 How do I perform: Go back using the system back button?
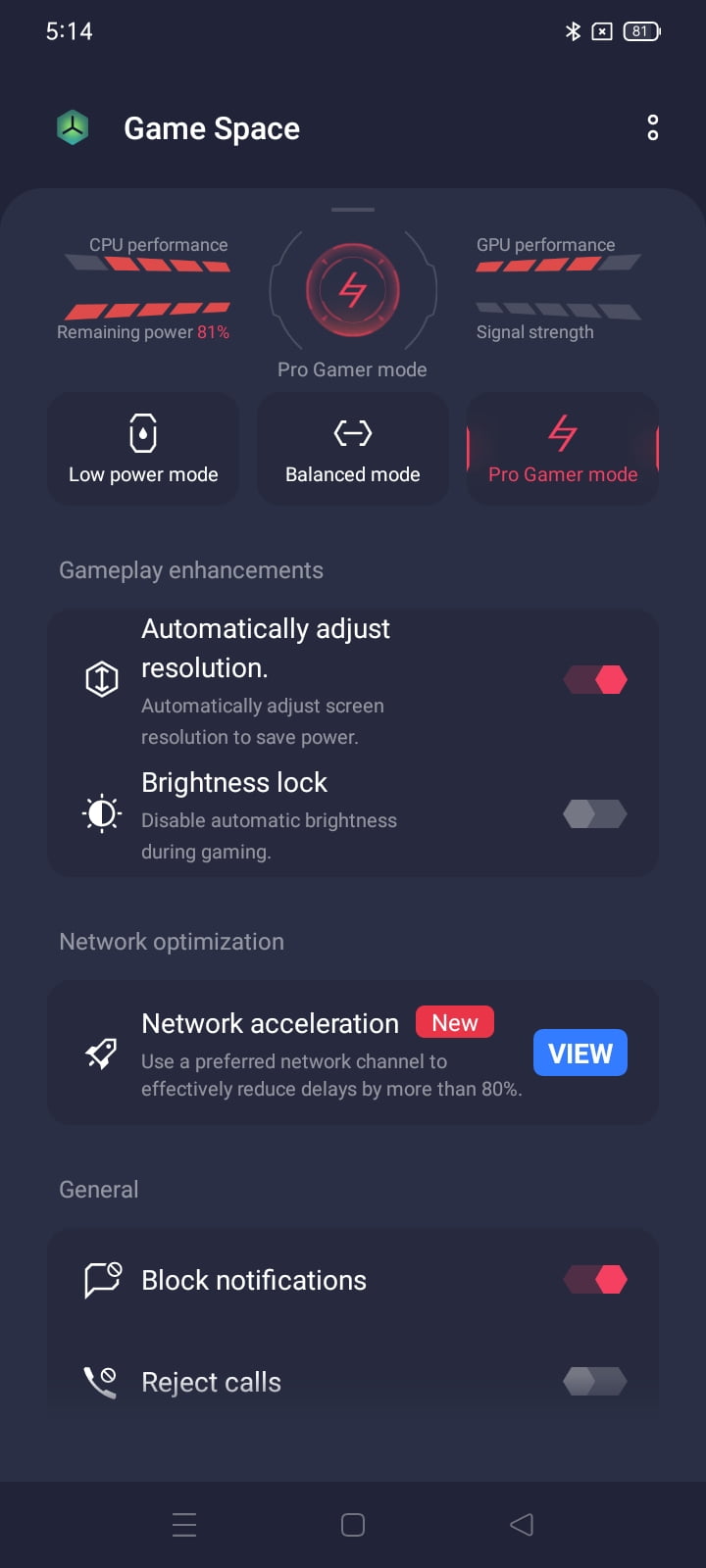tap(522, 1524)
